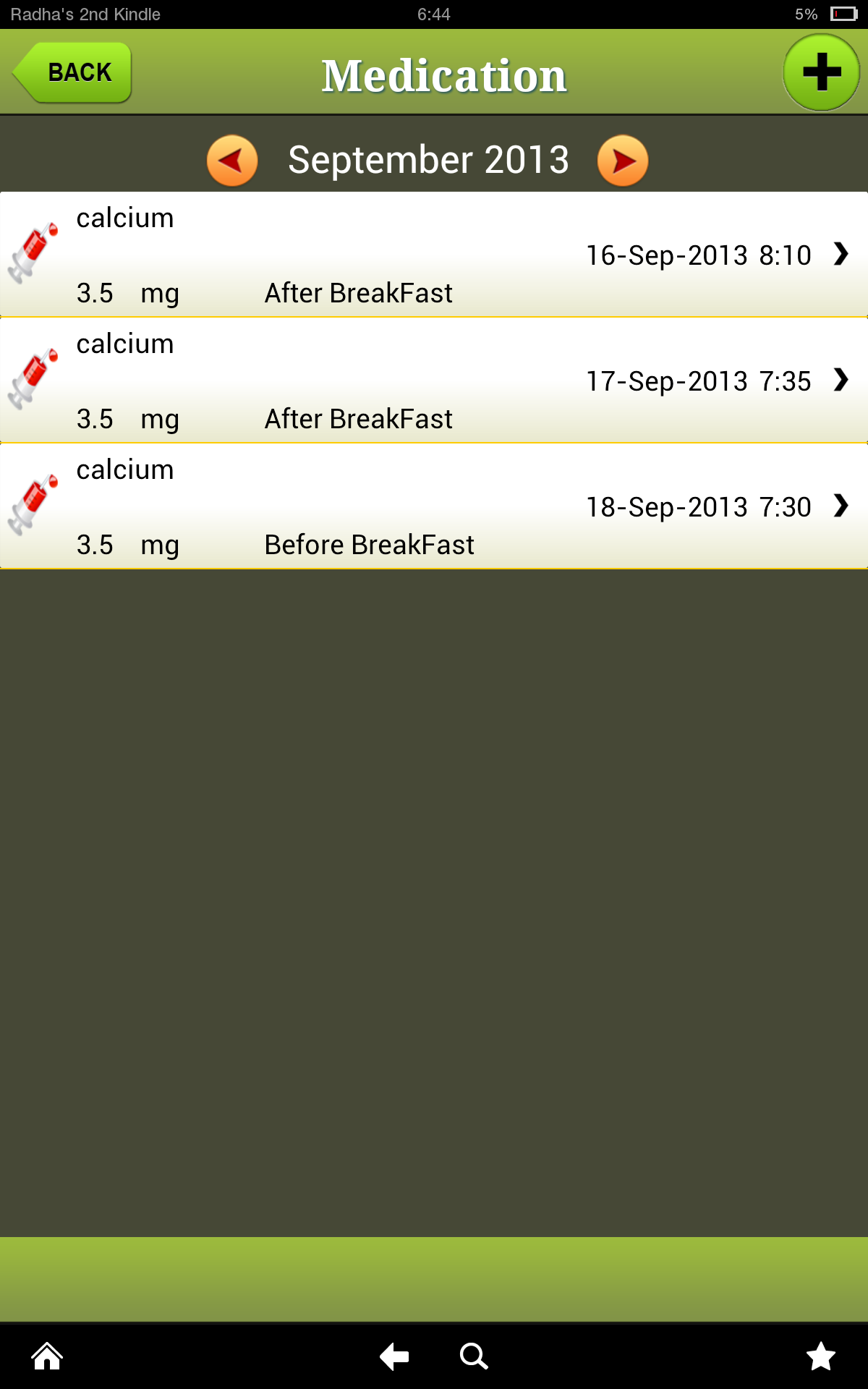Tap the syringe icon on the 18-Sep entry
Screen dimensions: 868x1389
(x=32, y=505)
